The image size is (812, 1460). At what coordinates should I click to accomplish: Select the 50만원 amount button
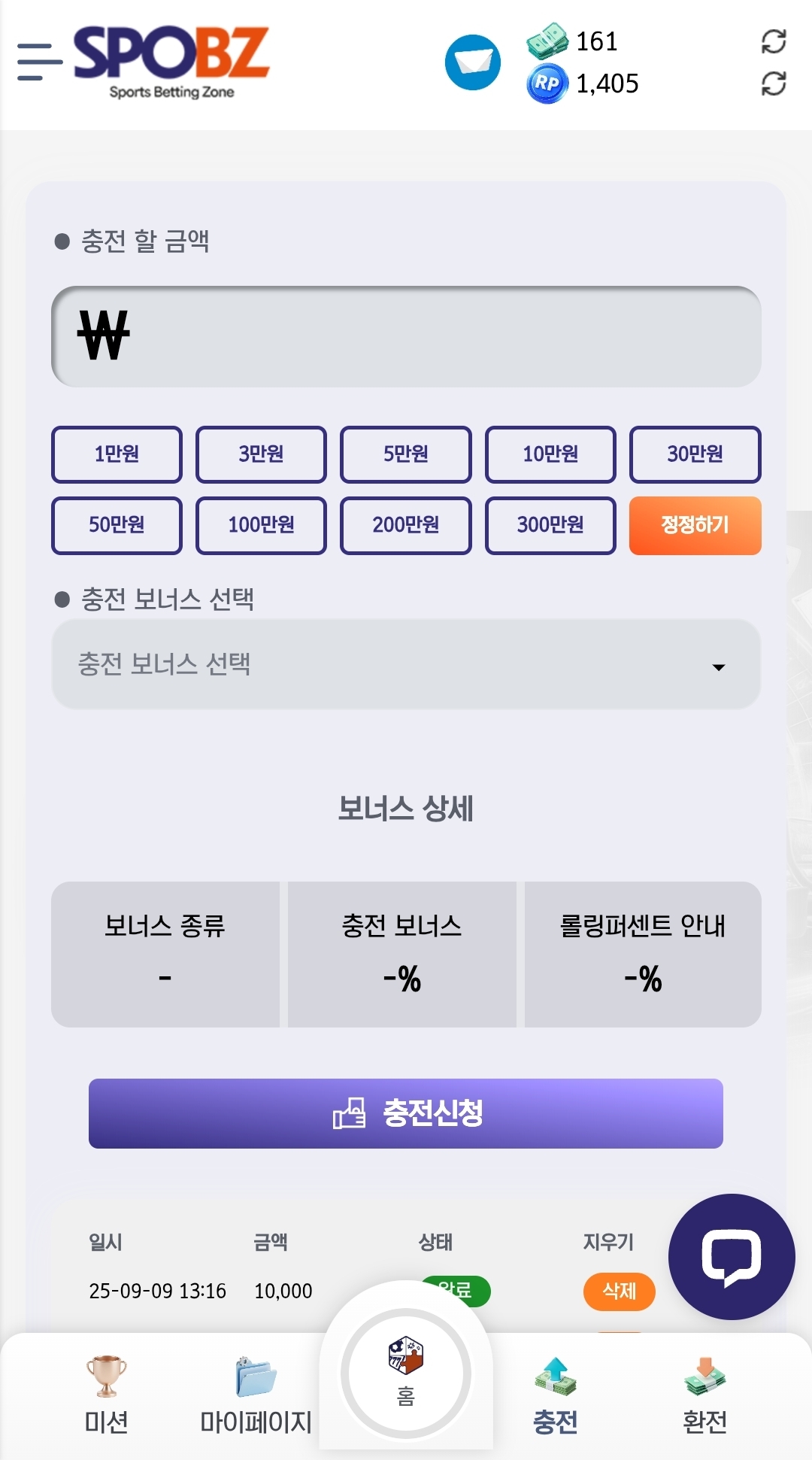click(x=117, y=525)
